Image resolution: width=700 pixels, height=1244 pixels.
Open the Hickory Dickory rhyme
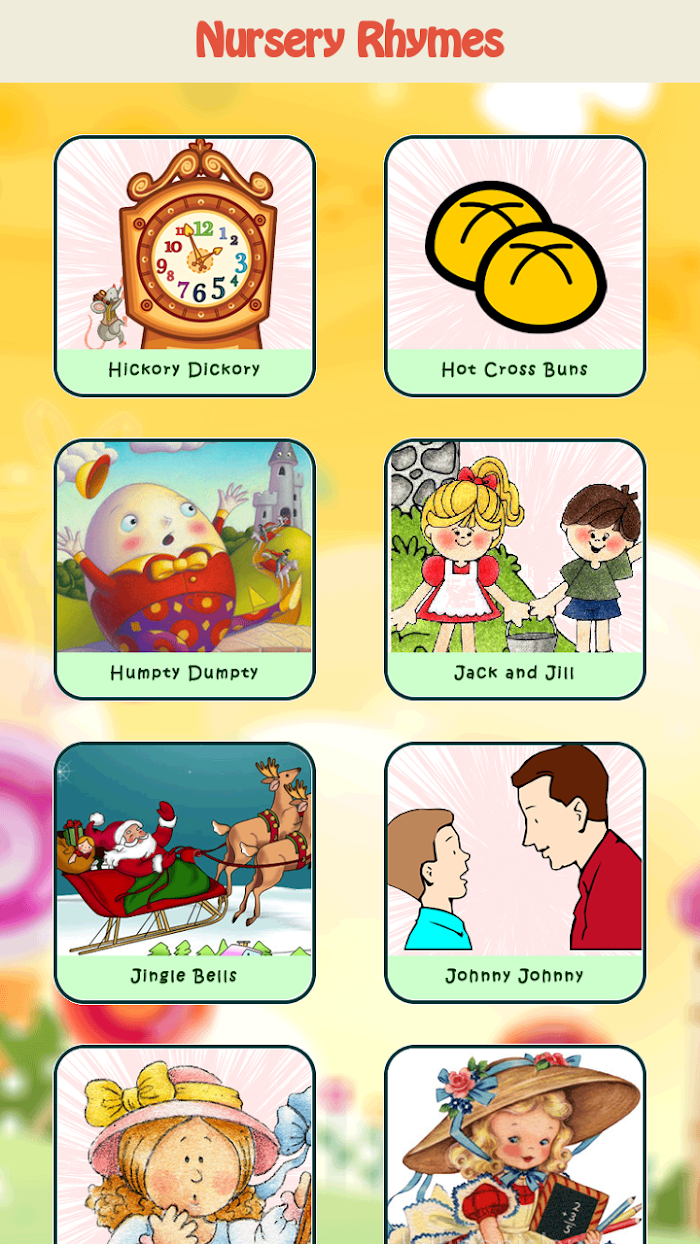point(185,266)
